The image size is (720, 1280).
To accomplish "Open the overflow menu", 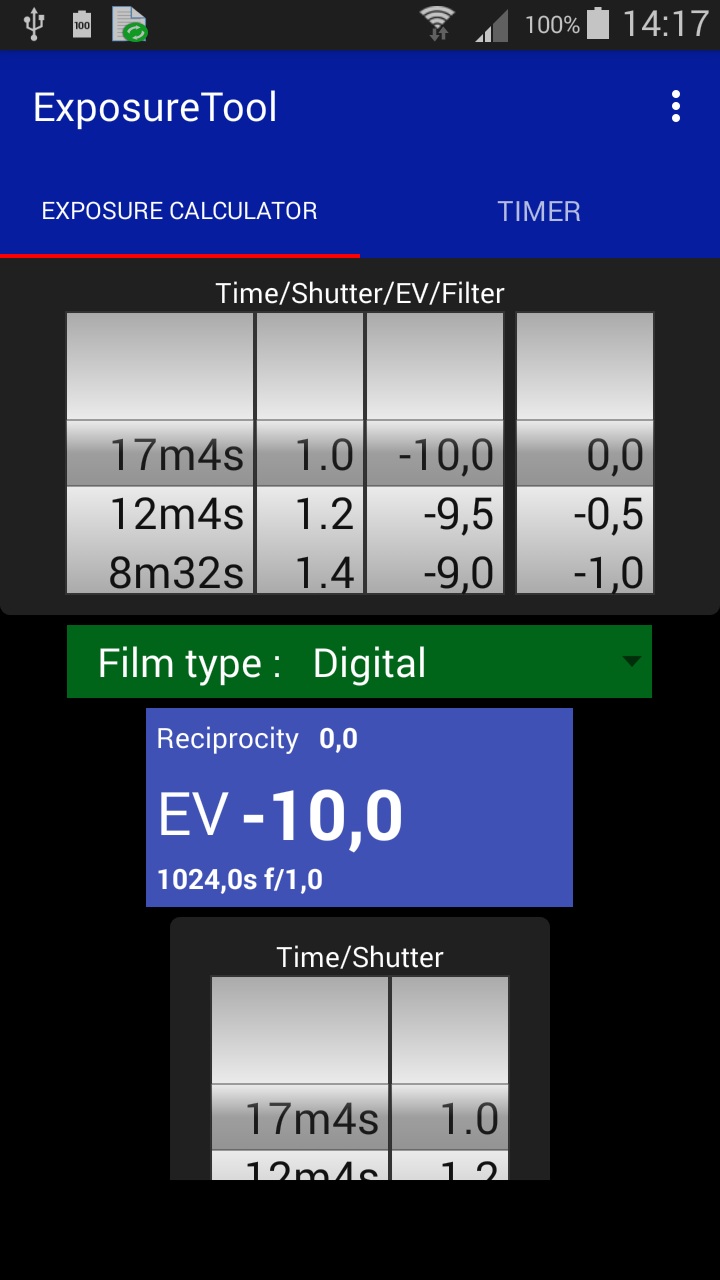I will tap(676, 107).
